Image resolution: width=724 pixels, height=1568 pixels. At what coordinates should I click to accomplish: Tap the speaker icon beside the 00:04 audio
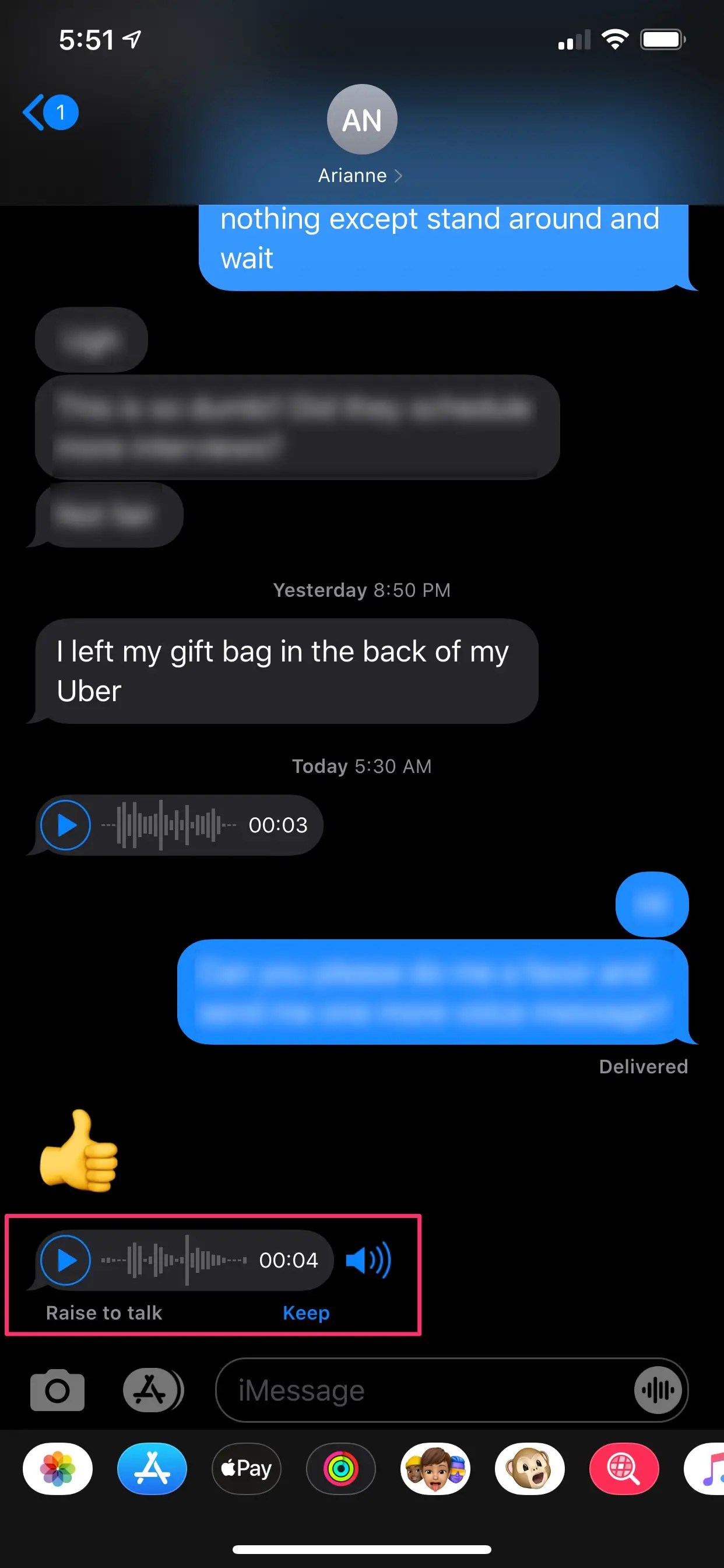click(368, 1260)
